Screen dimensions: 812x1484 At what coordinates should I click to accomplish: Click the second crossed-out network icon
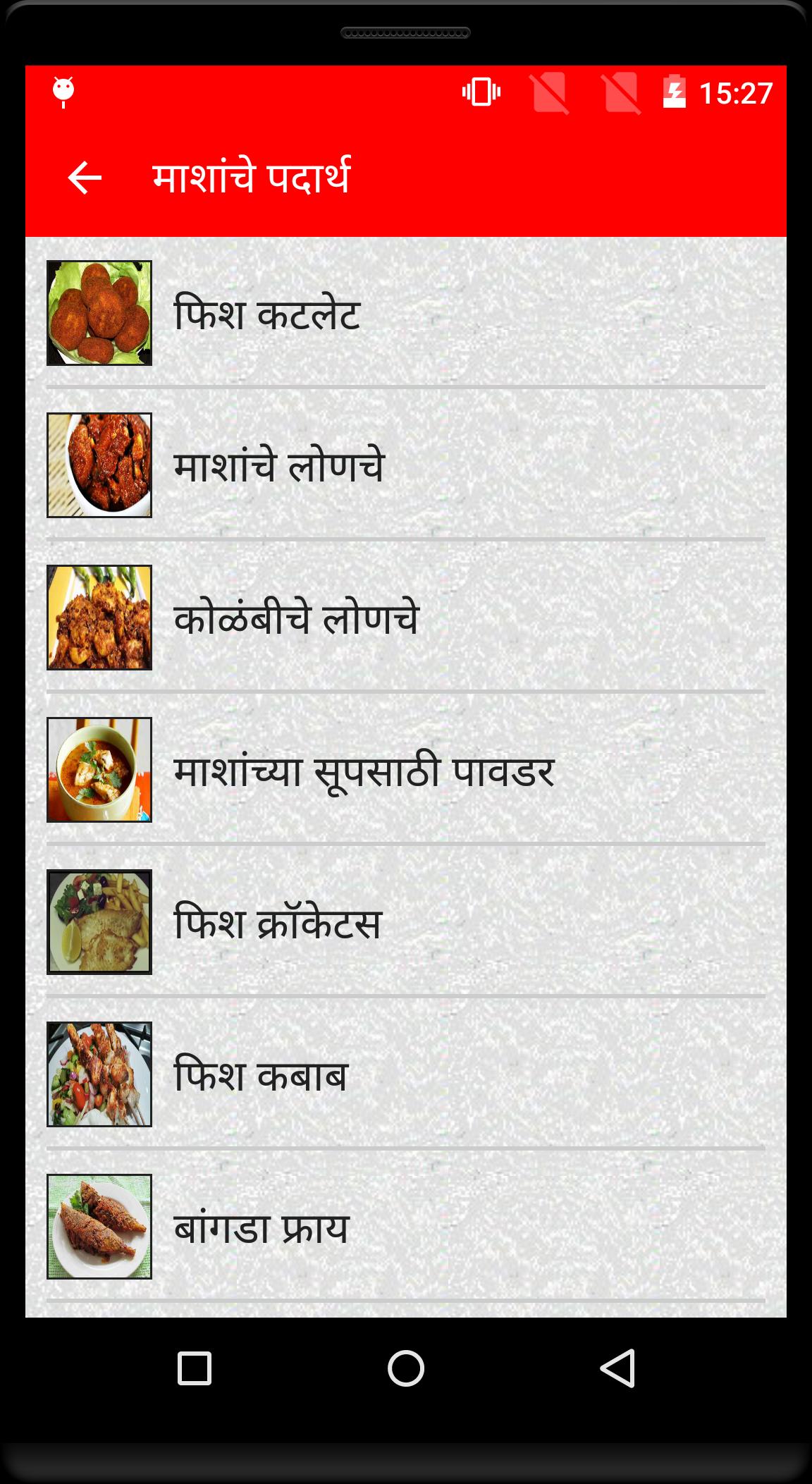623,92
